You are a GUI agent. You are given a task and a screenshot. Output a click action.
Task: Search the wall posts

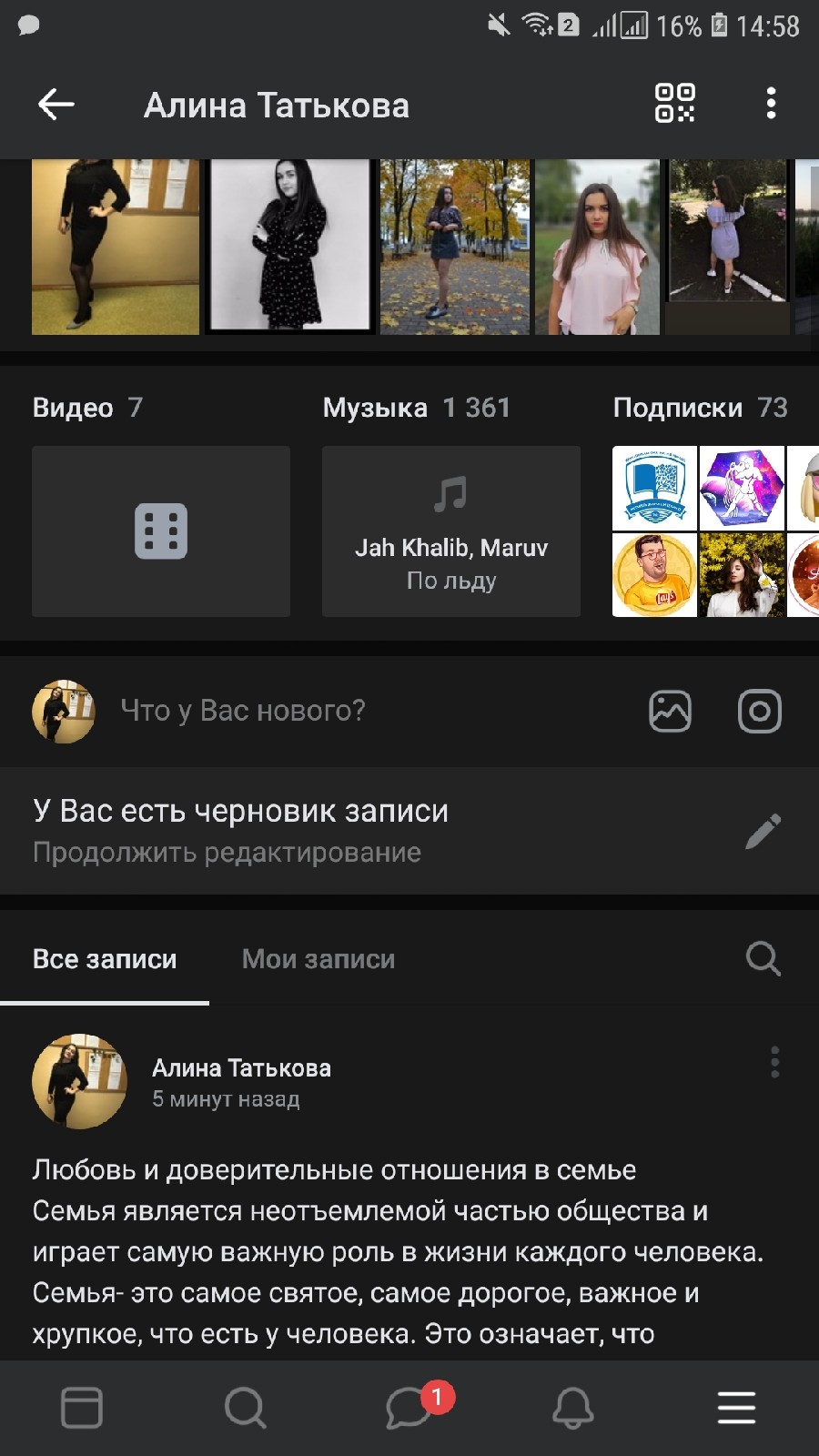[763, 958]
